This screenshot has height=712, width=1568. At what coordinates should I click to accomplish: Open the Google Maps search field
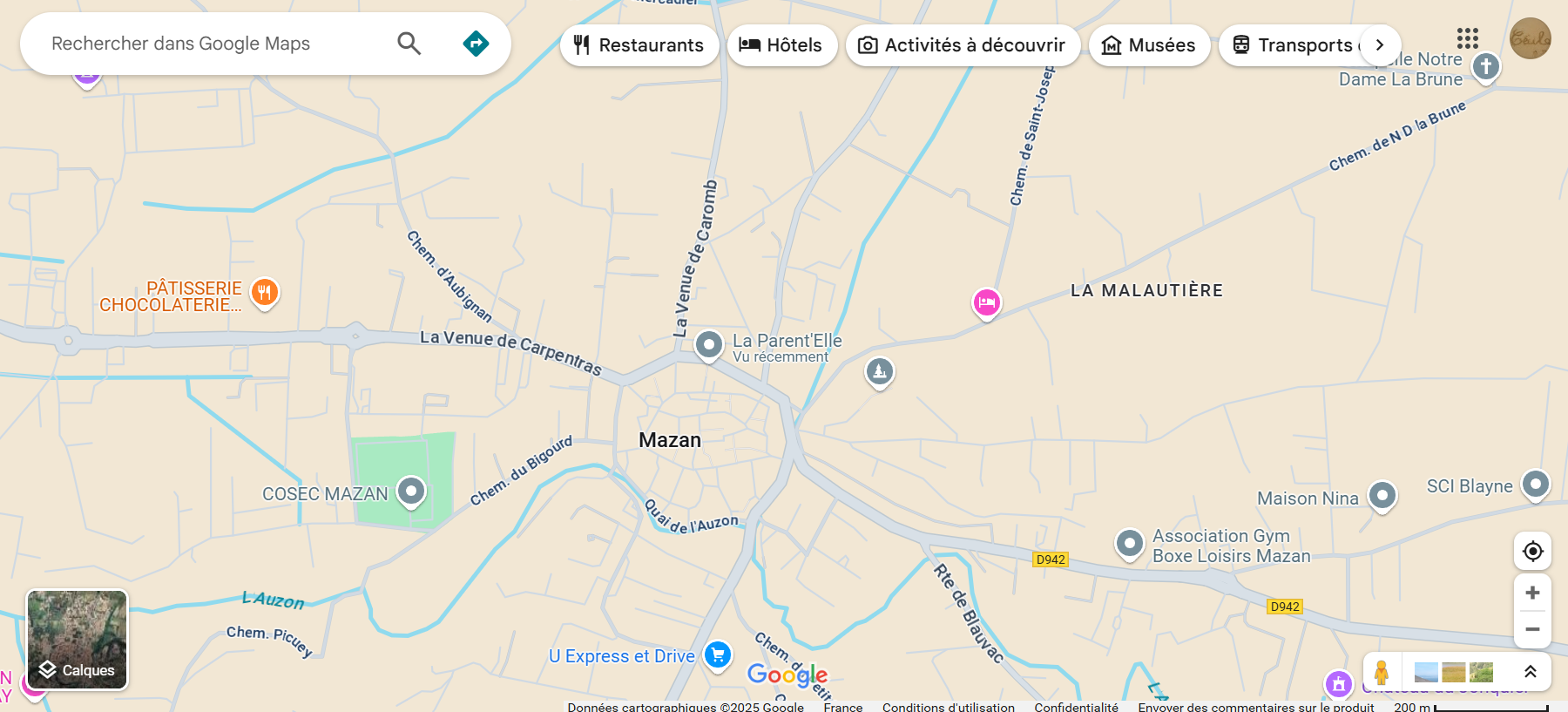[209, 44]
